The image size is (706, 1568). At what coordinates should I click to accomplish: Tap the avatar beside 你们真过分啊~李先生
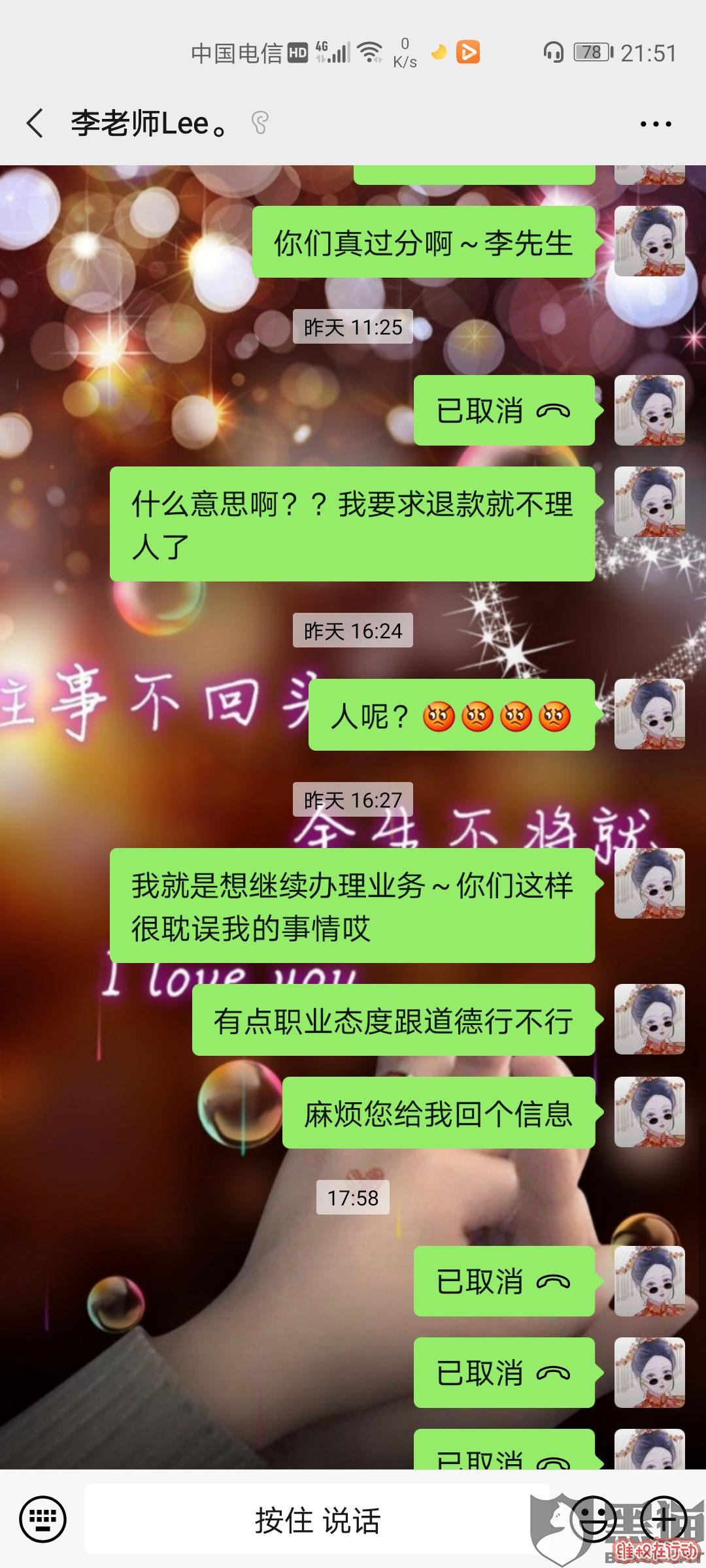pos(649,241)
